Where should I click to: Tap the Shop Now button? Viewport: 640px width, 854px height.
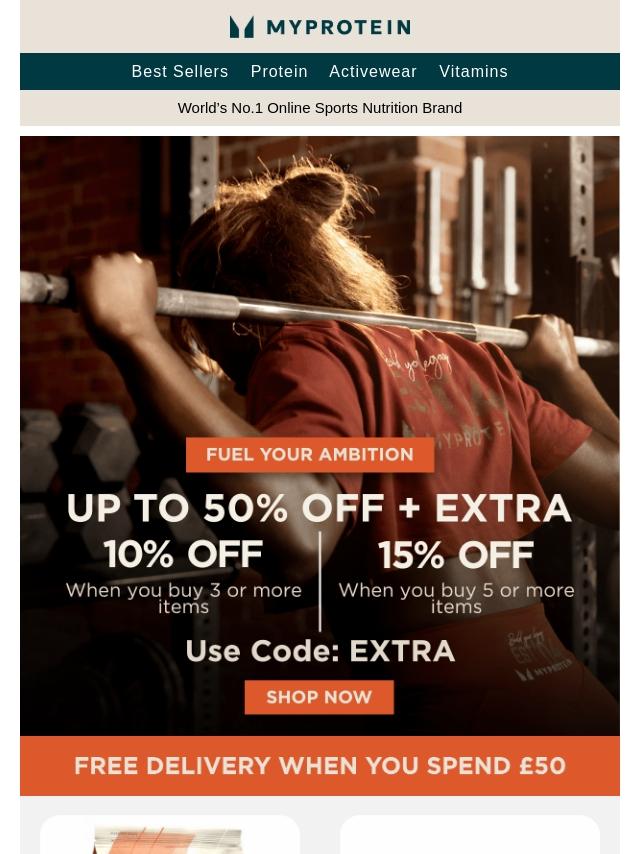click(320, 697)
